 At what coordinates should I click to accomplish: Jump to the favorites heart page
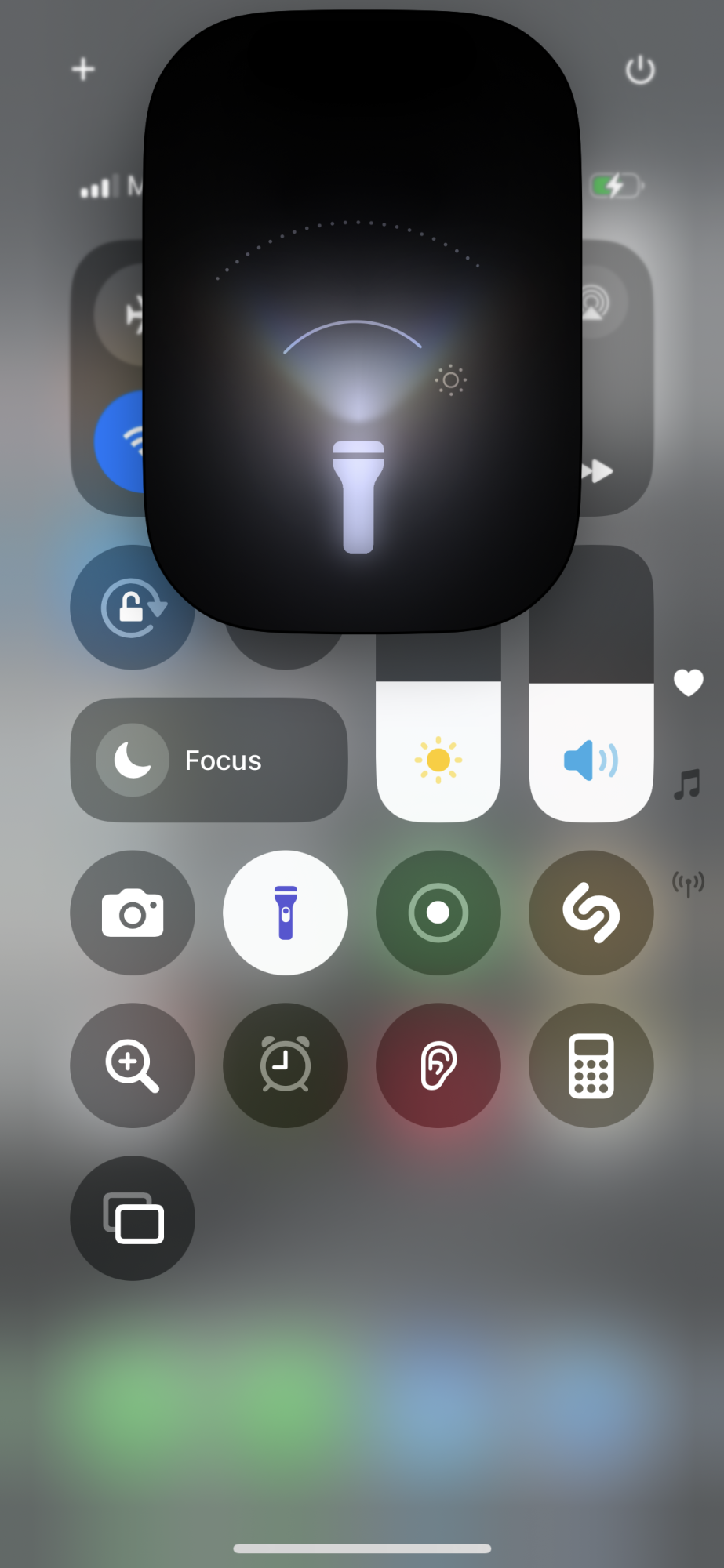click(688, 683)
